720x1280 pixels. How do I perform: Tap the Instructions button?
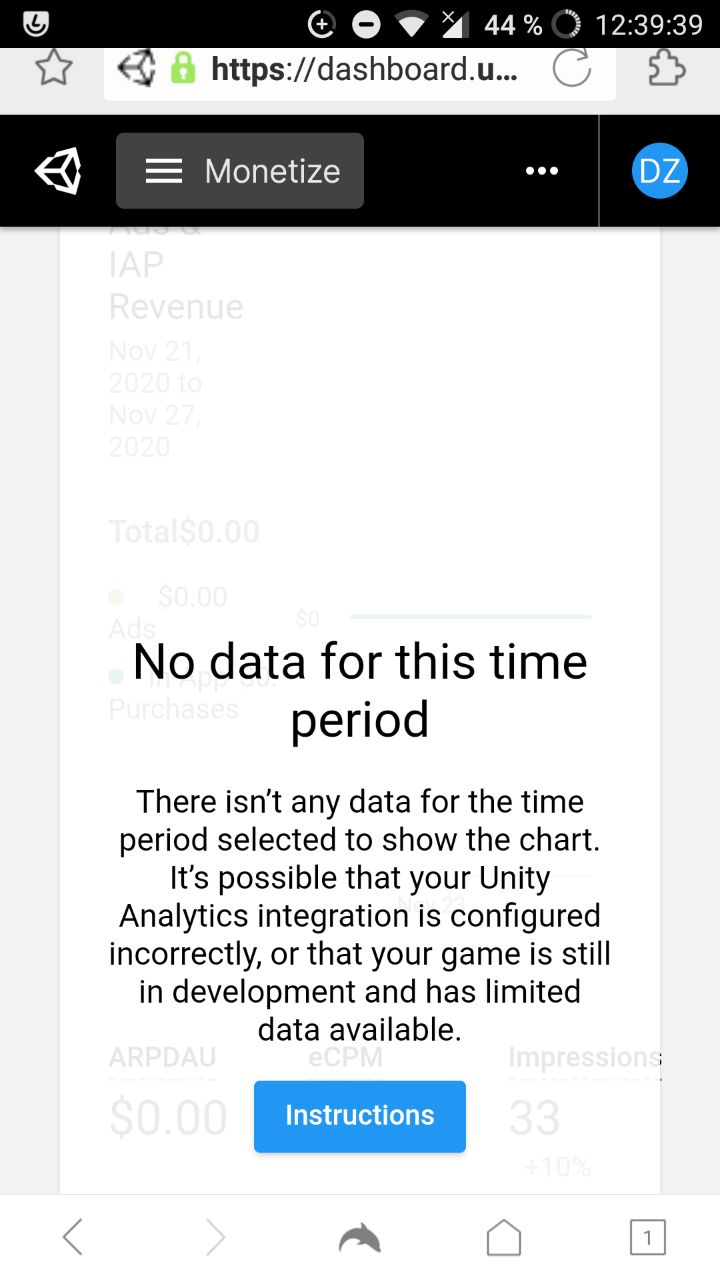coord(360,1116)
